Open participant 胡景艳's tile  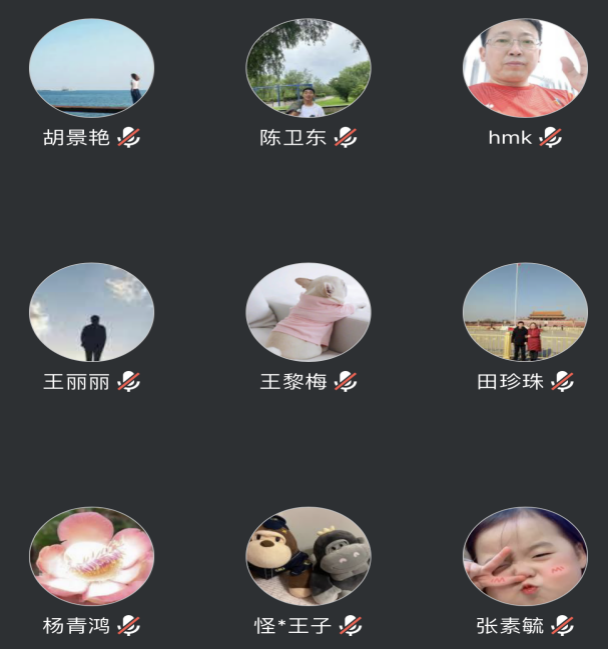(91, 68)
